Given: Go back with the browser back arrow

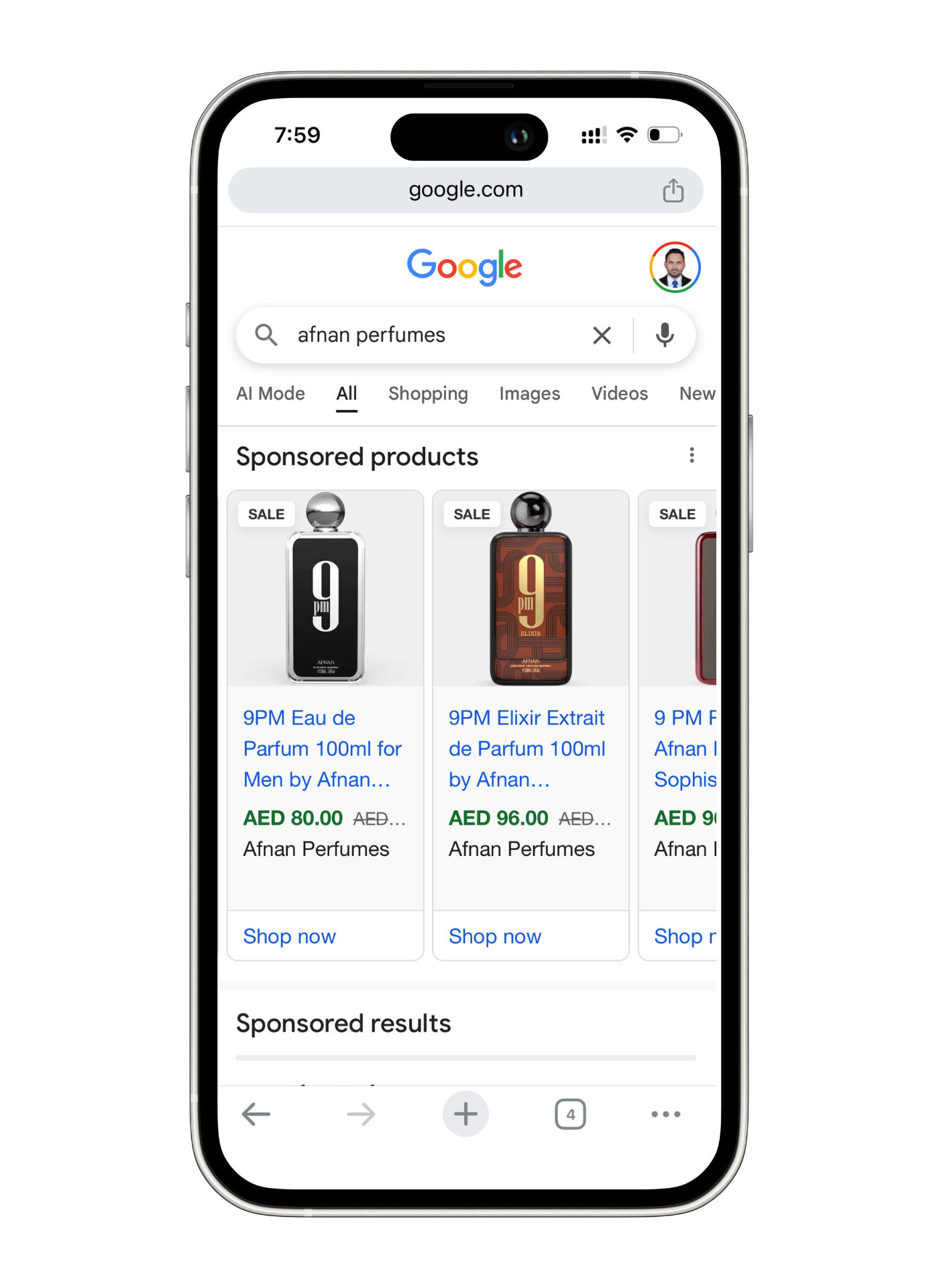Looking at the screenshot, I should point(256,1114).
